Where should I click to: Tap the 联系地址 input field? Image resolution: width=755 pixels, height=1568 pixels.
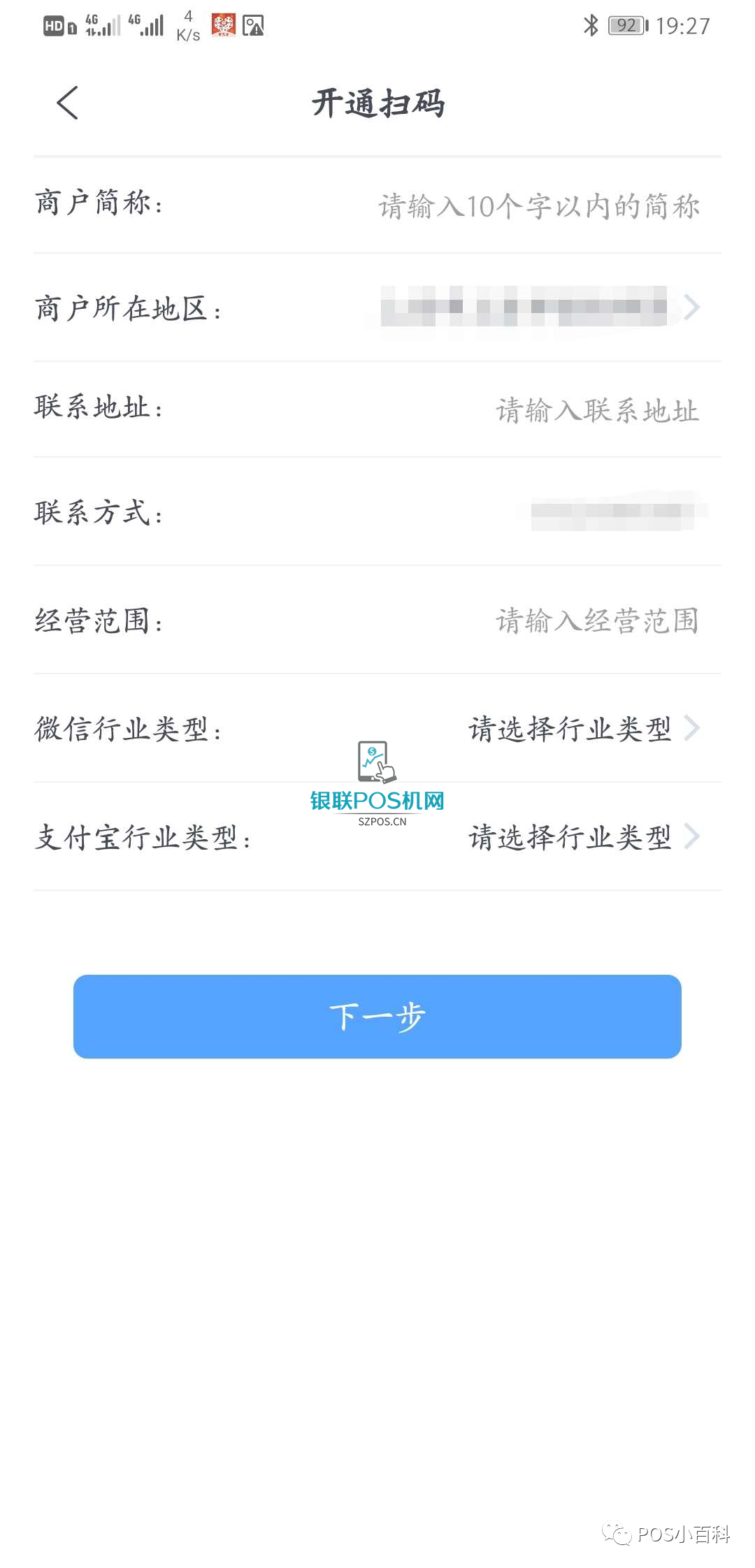point(596,412)
